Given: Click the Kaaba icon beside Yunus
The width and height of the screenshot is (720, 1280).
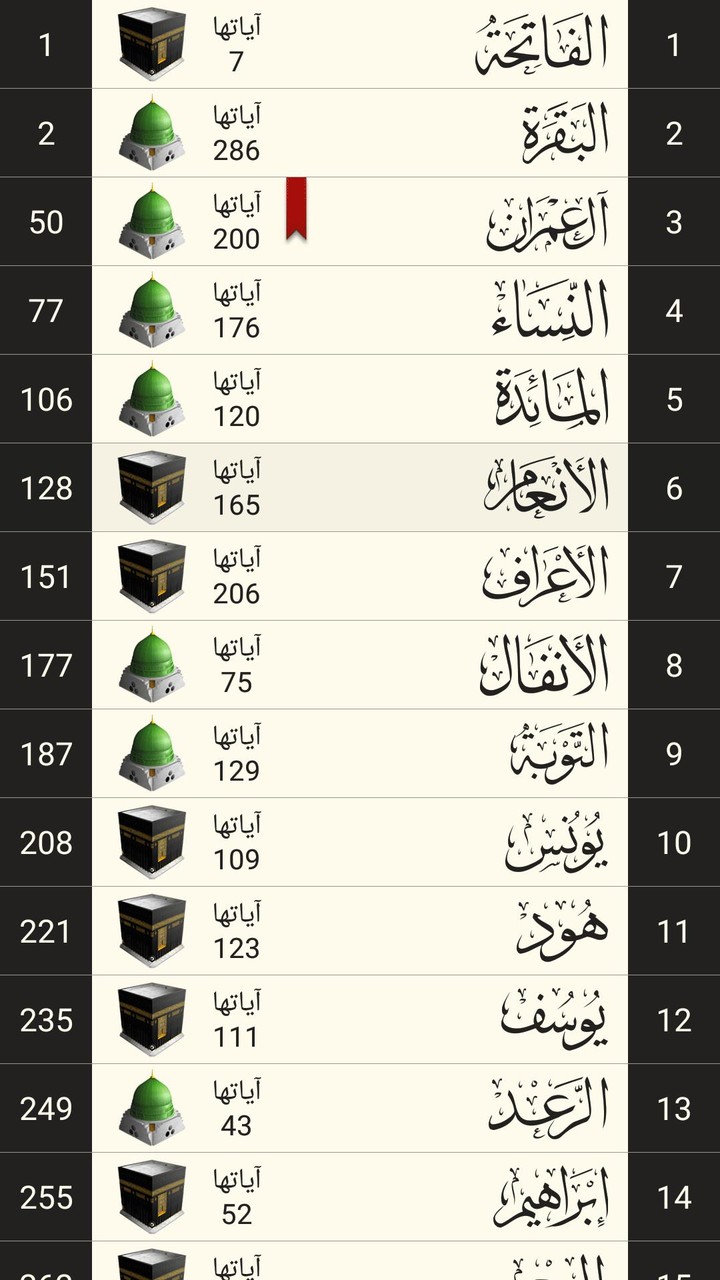Looking at the screenshot, I should 151,842.
